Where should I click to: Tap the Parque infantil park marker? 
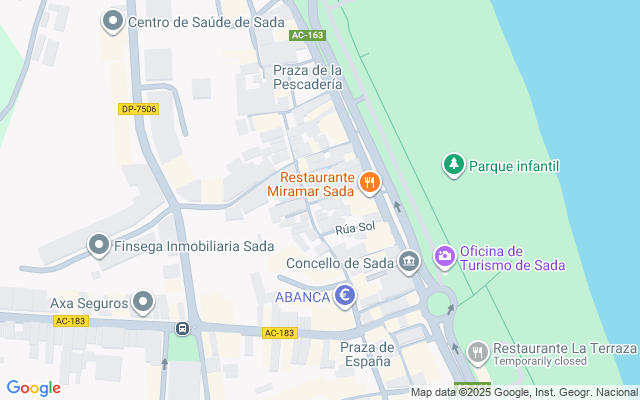454,165
